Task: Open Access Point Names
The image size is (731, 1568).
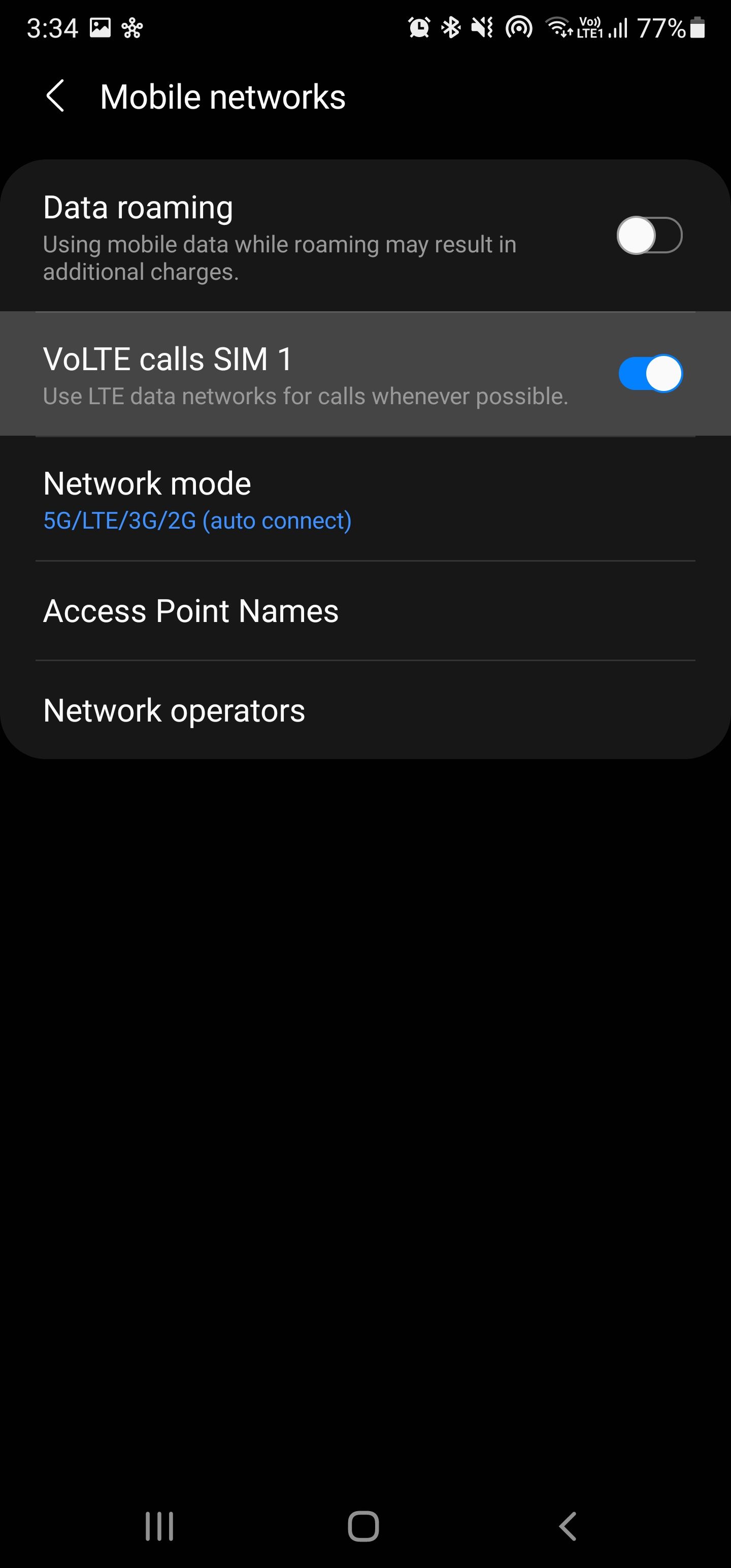Action: [365, 610]
